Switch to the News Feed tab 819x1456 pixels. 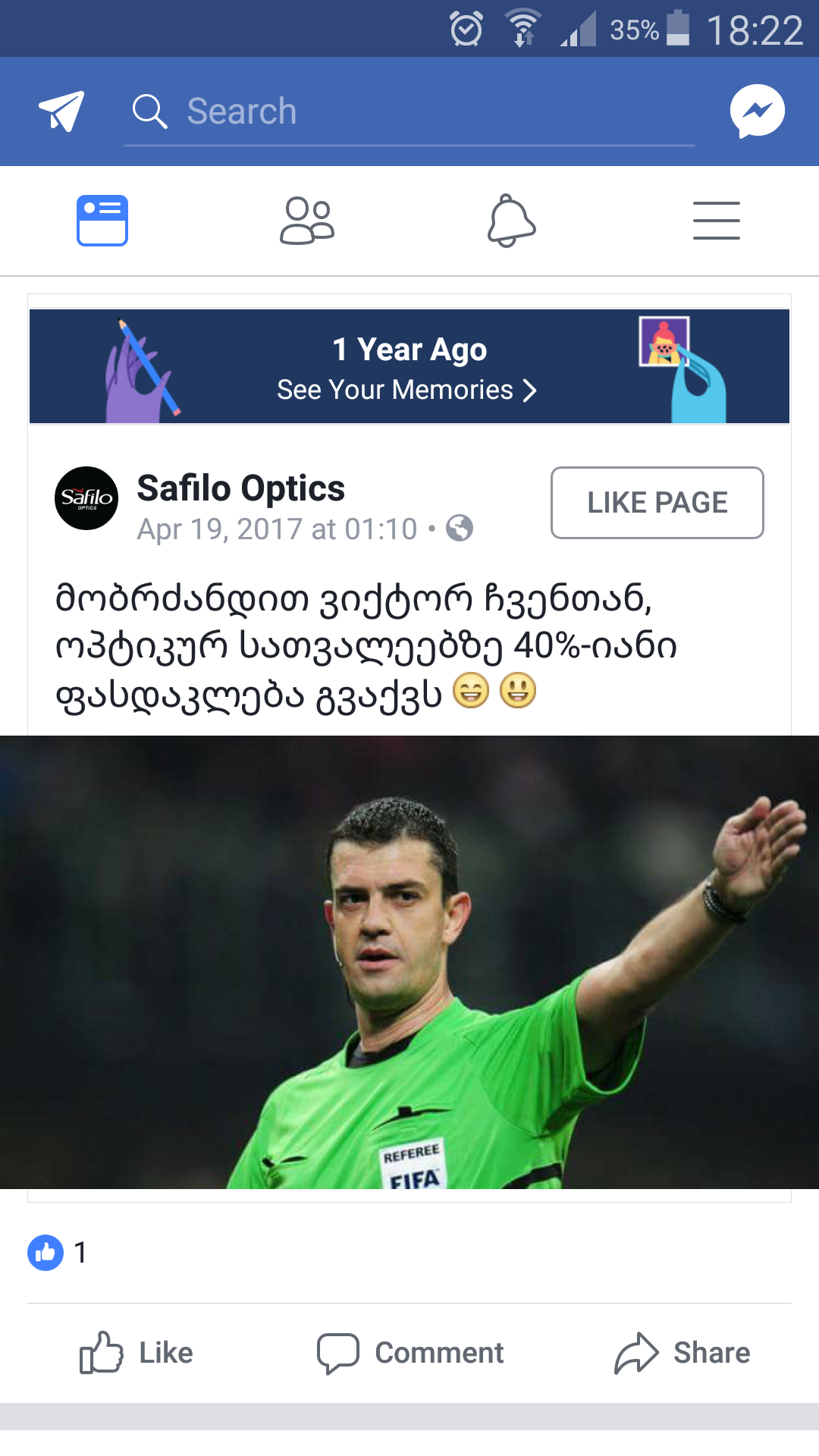[102, 221]
